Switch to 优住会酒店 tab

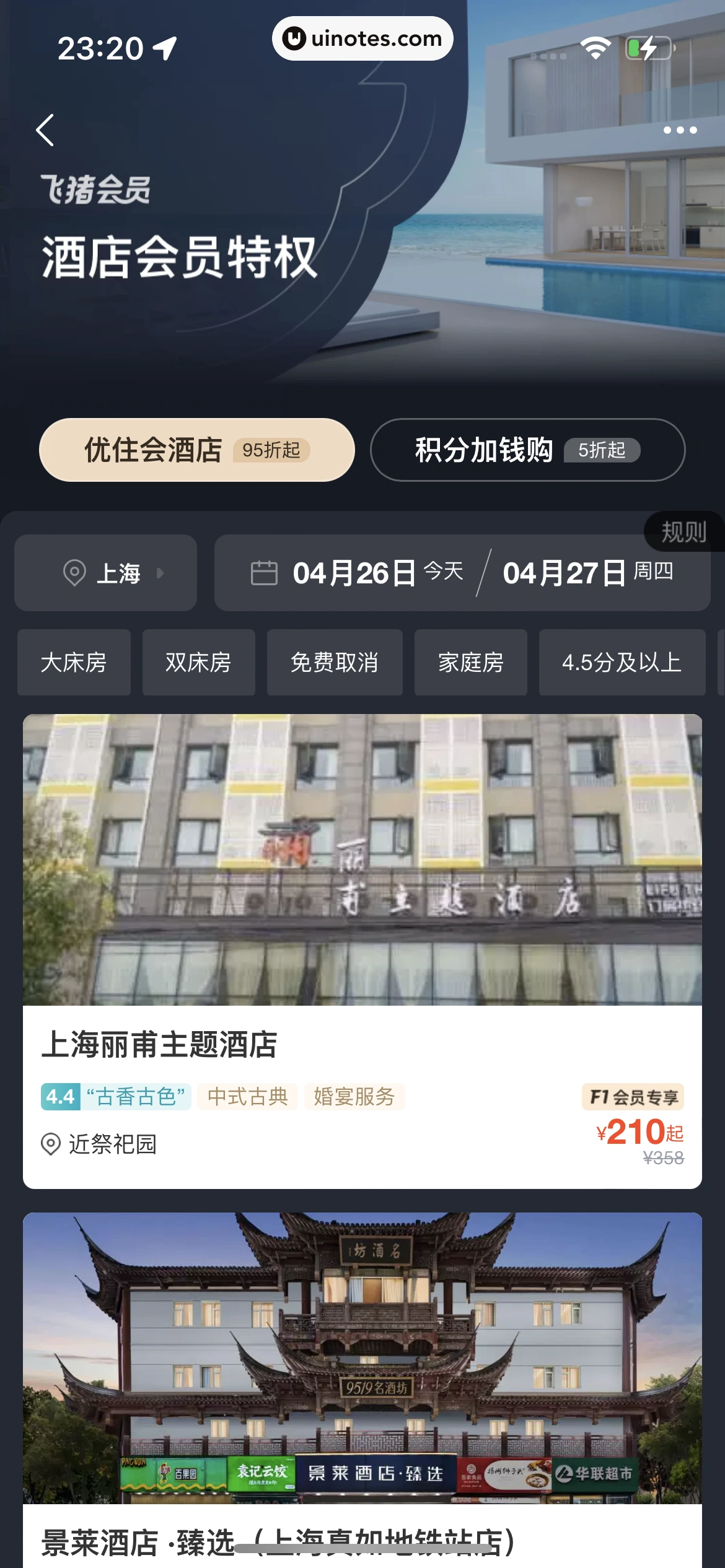(x=197, y=450)
